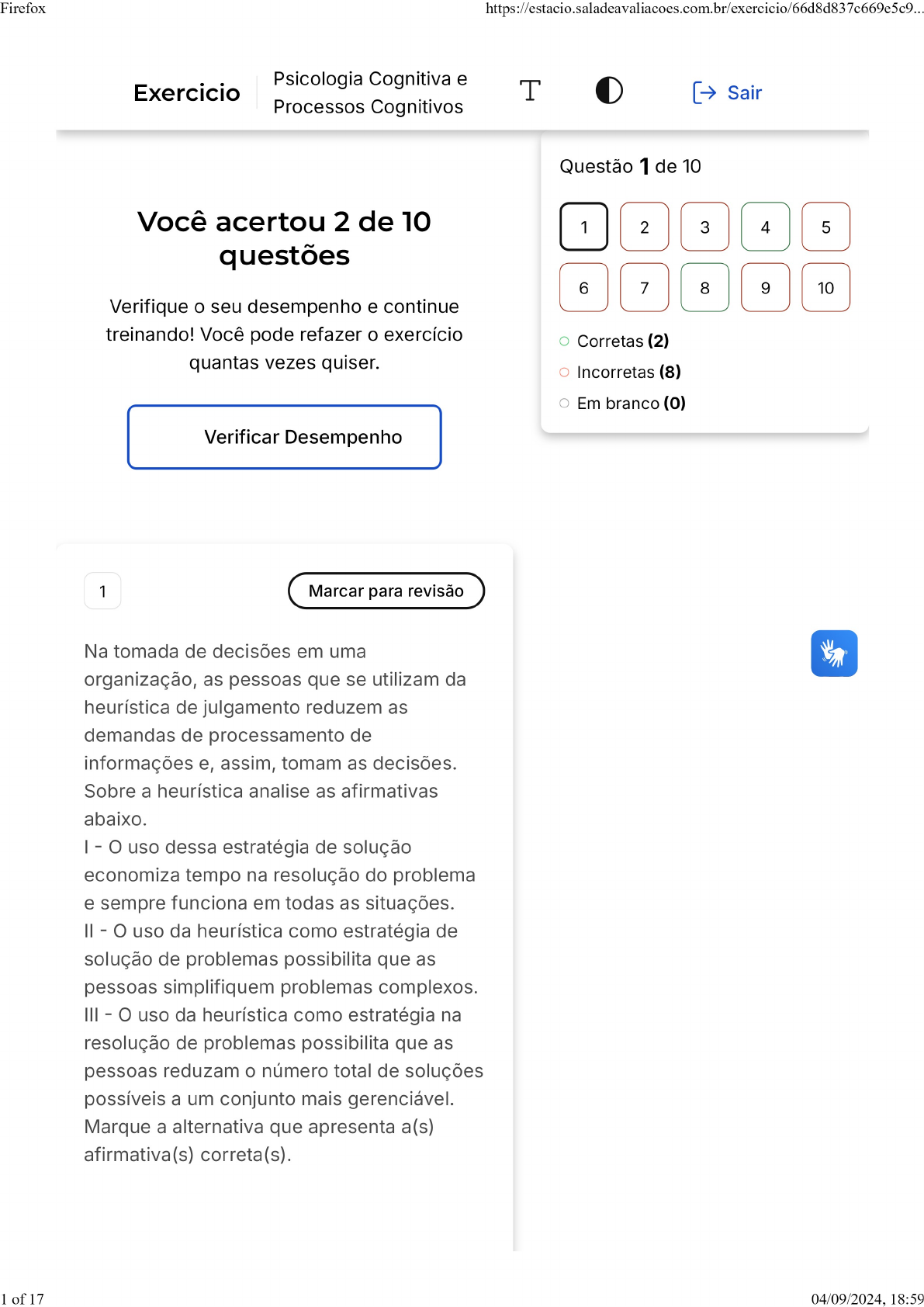The width and height of the screenshot is (924, 1307).
Task: Open the sign language accessibility widget
Action: point(834,653)
